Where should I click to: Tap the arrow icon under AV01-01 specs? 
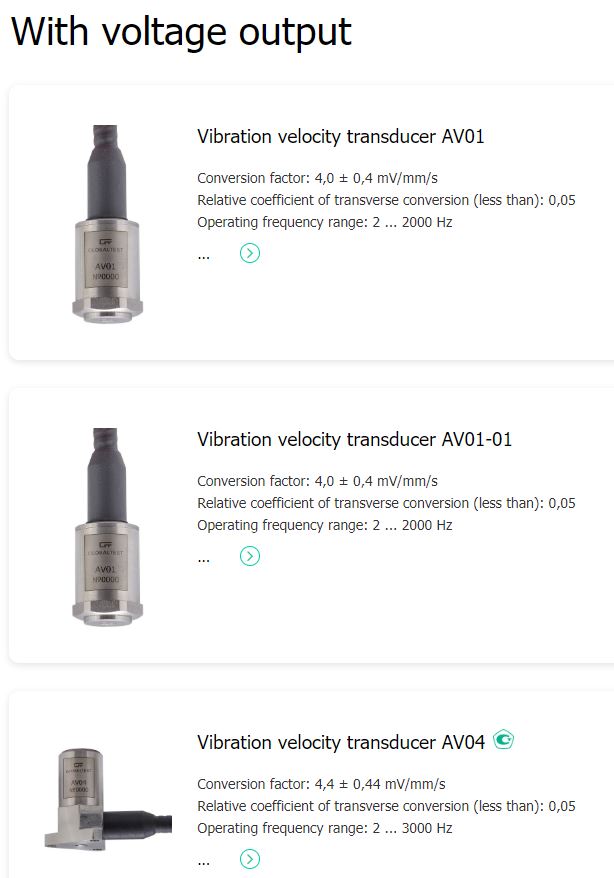(250, 556)
